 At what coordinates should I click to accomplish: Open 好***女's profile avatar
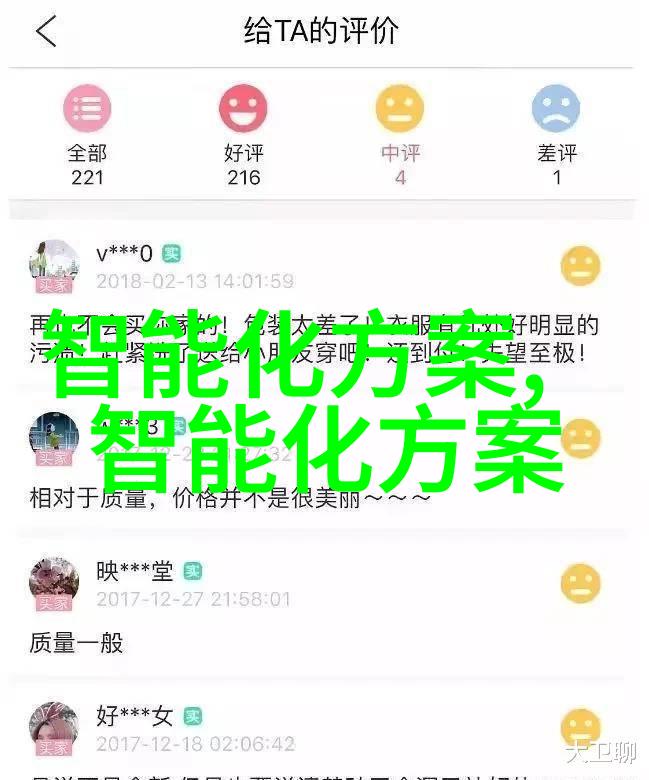[x=55, y=728]
